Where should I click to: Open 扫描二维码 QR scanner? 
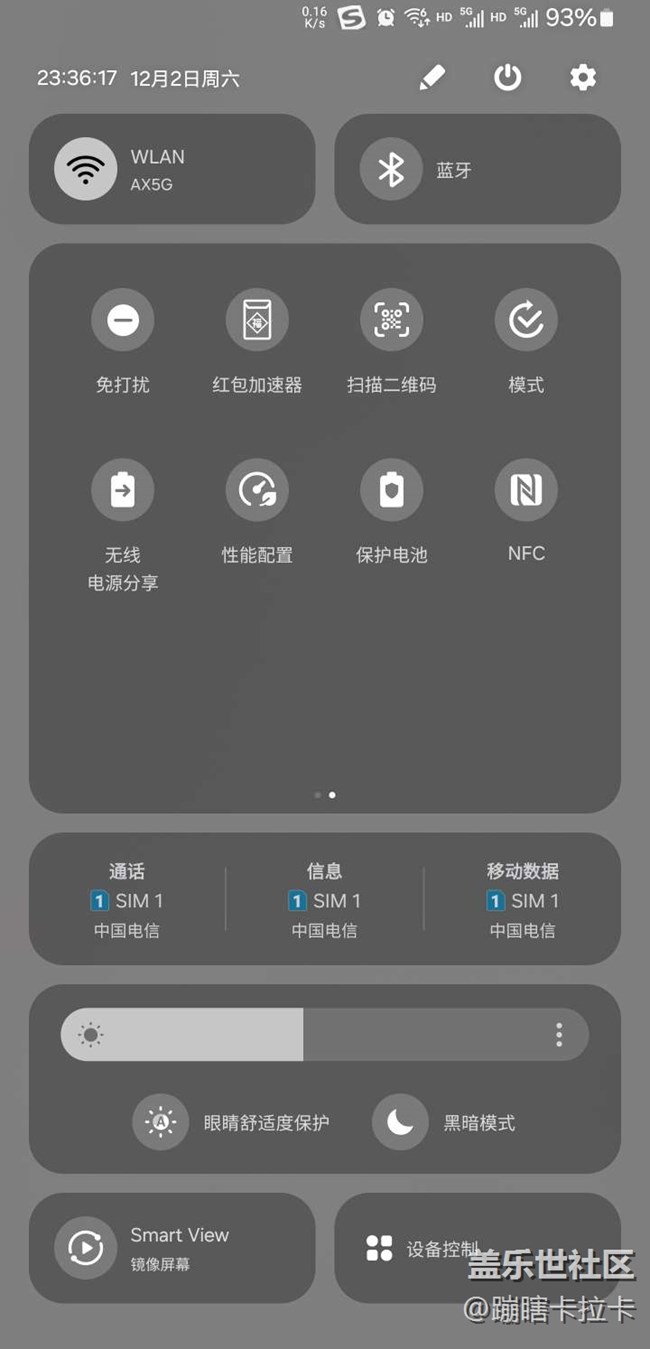[x=392, y=320]
